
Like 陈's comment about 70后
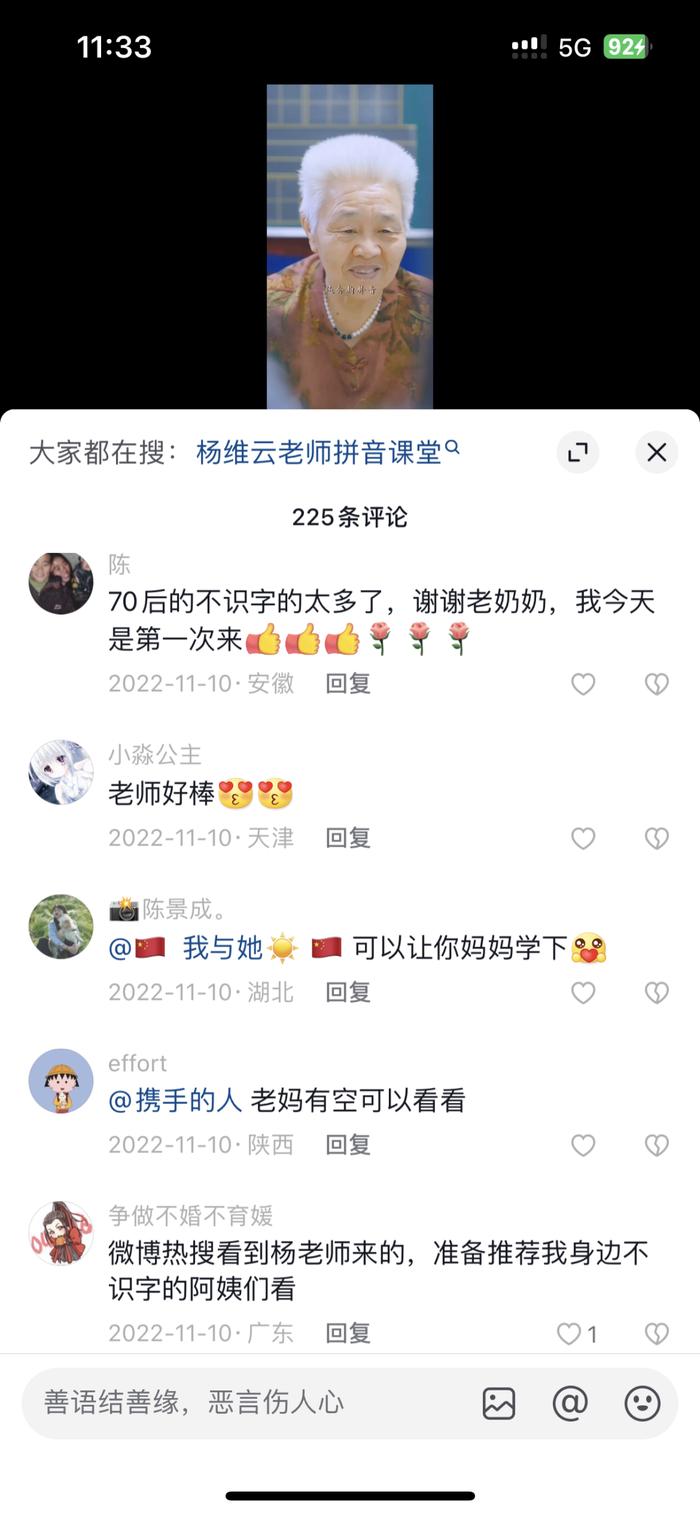583,684
